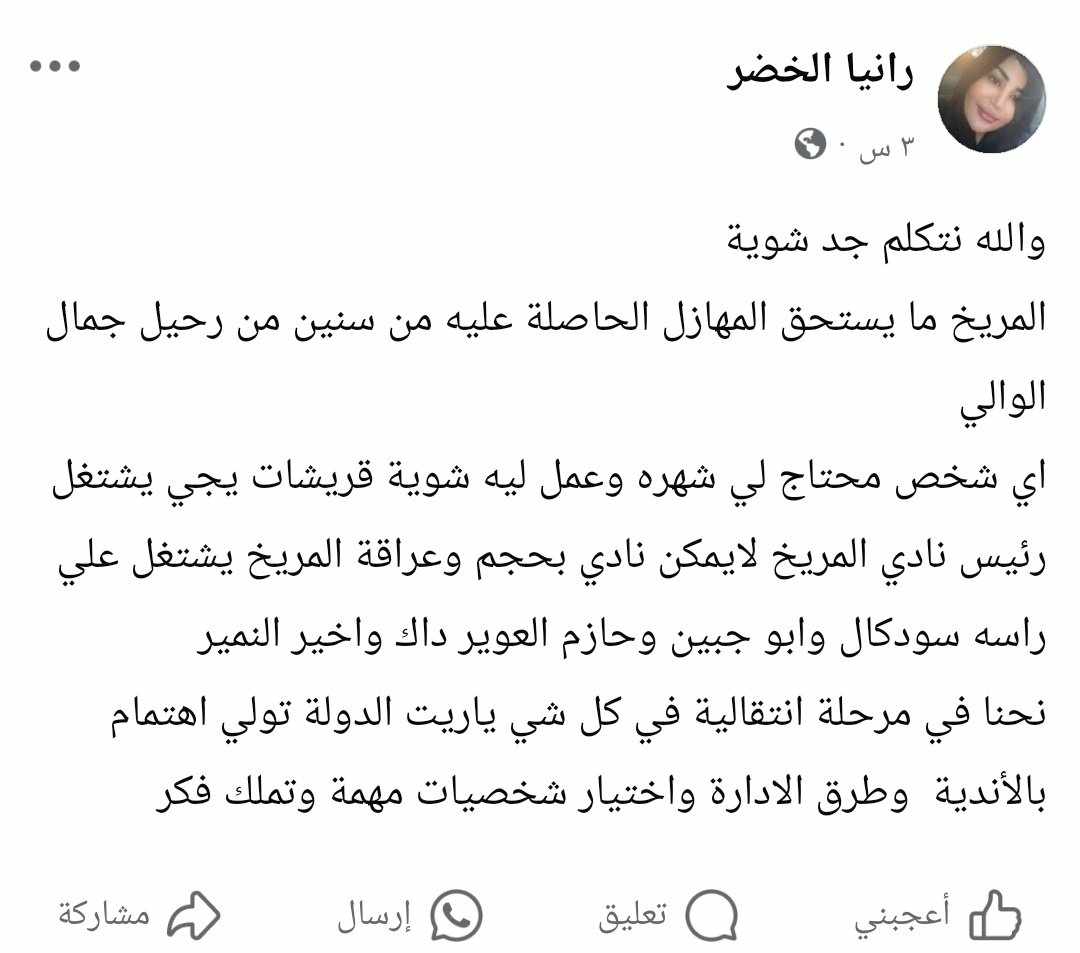The height and width of the screenshot is (953, 1080).
Task: Like the post with أعجبني
Action: point(937,915)
